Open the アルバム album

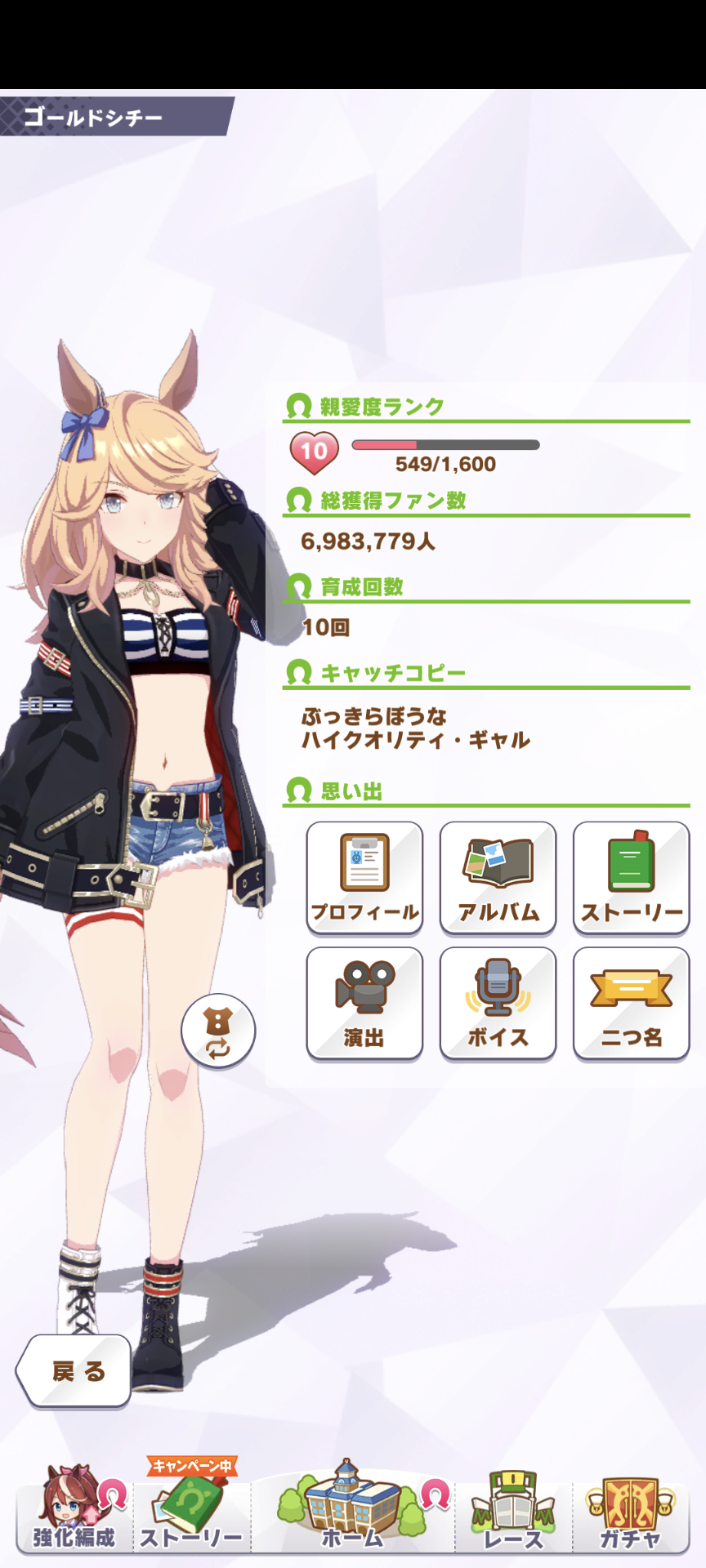(498, 878)
